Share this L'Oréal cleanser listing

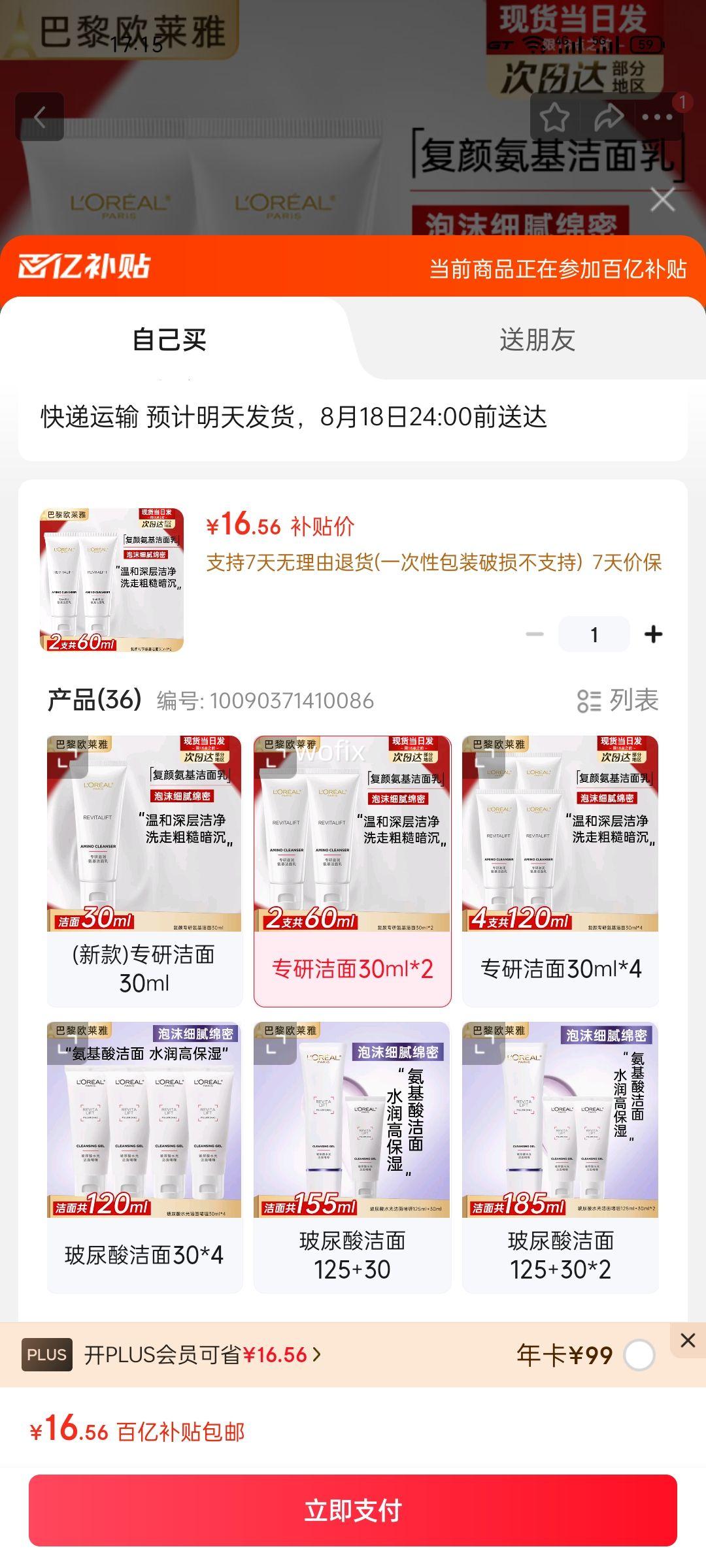click(x=608, y=118)
